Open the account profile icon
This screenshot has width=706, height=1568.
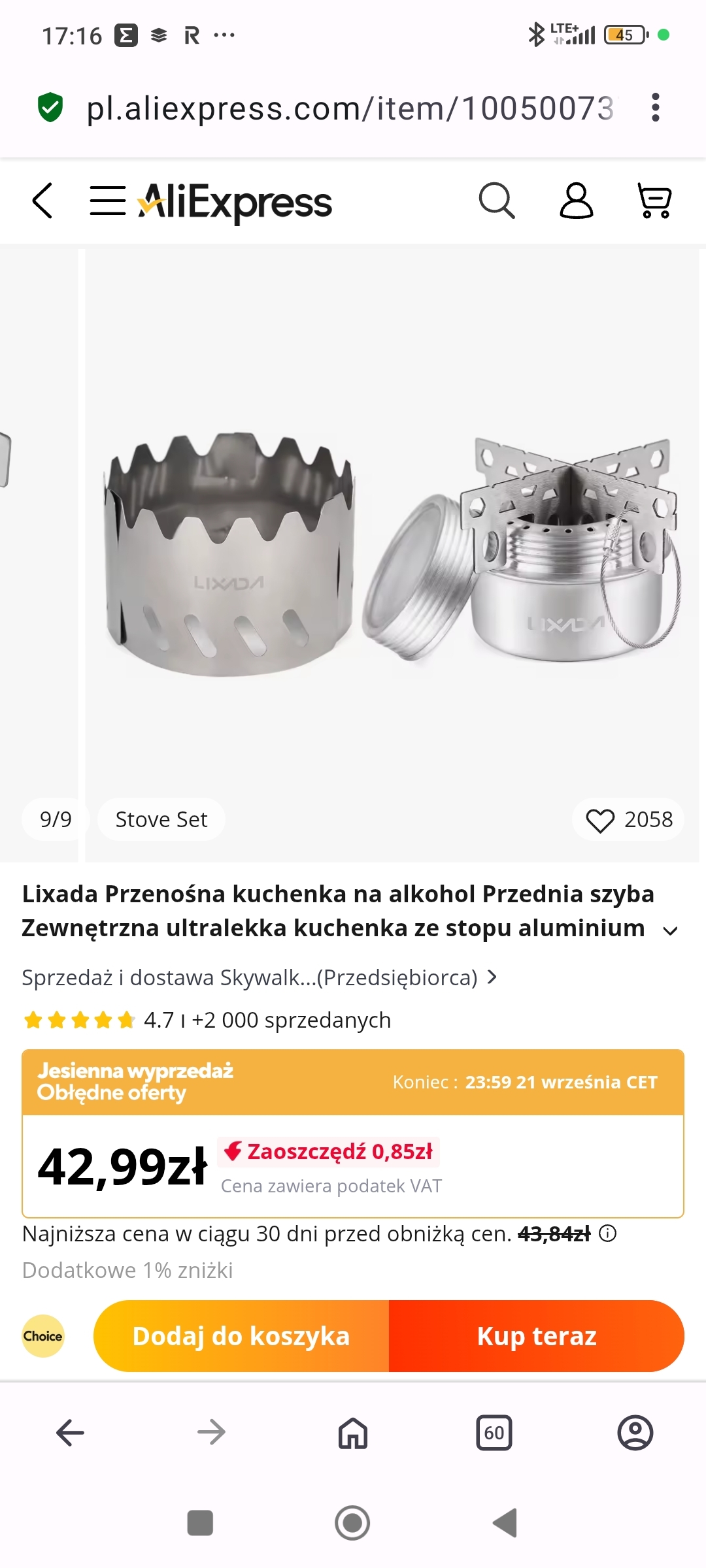click(x=576, y=201)
